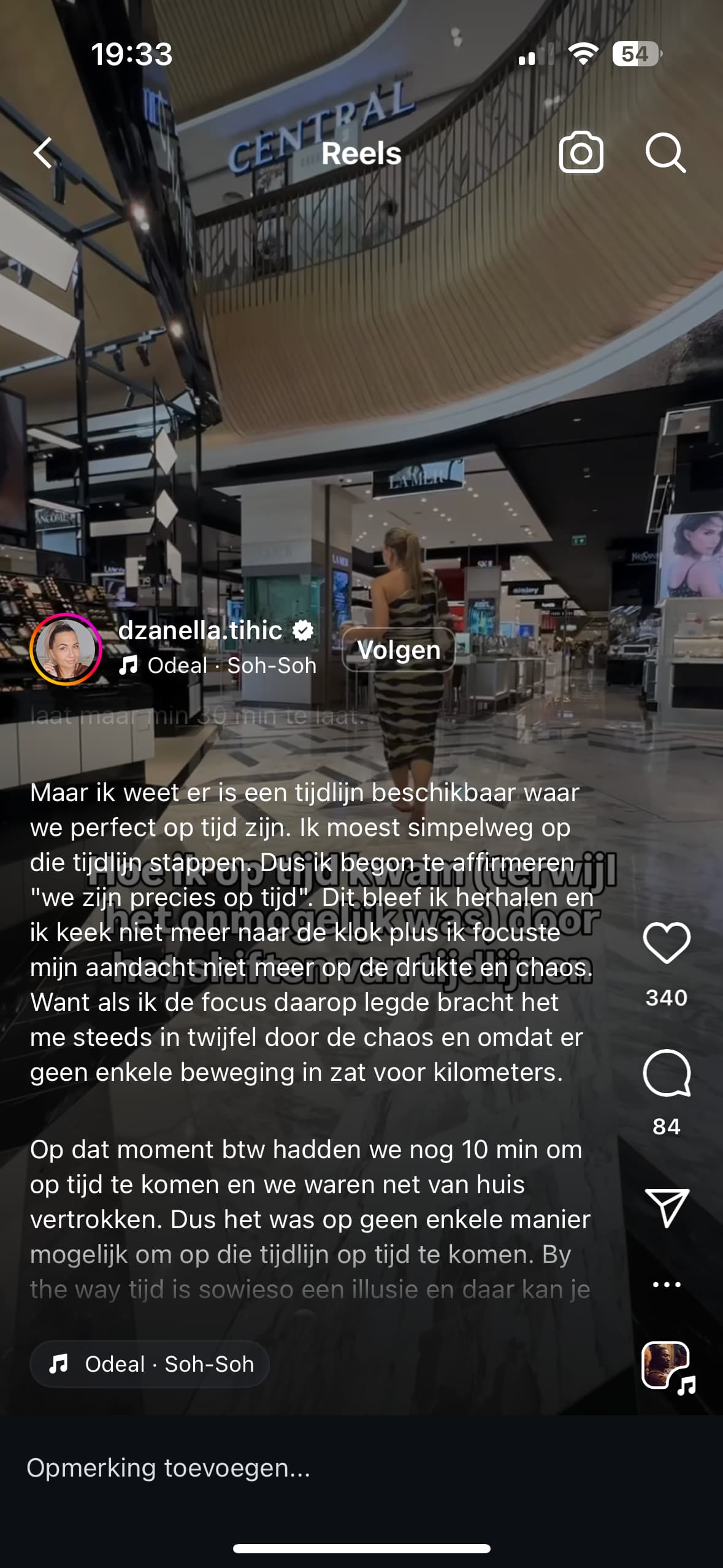Open search with the magnifier icon
The width and height of the screenshot is (723, 1568).
[665, 153]
